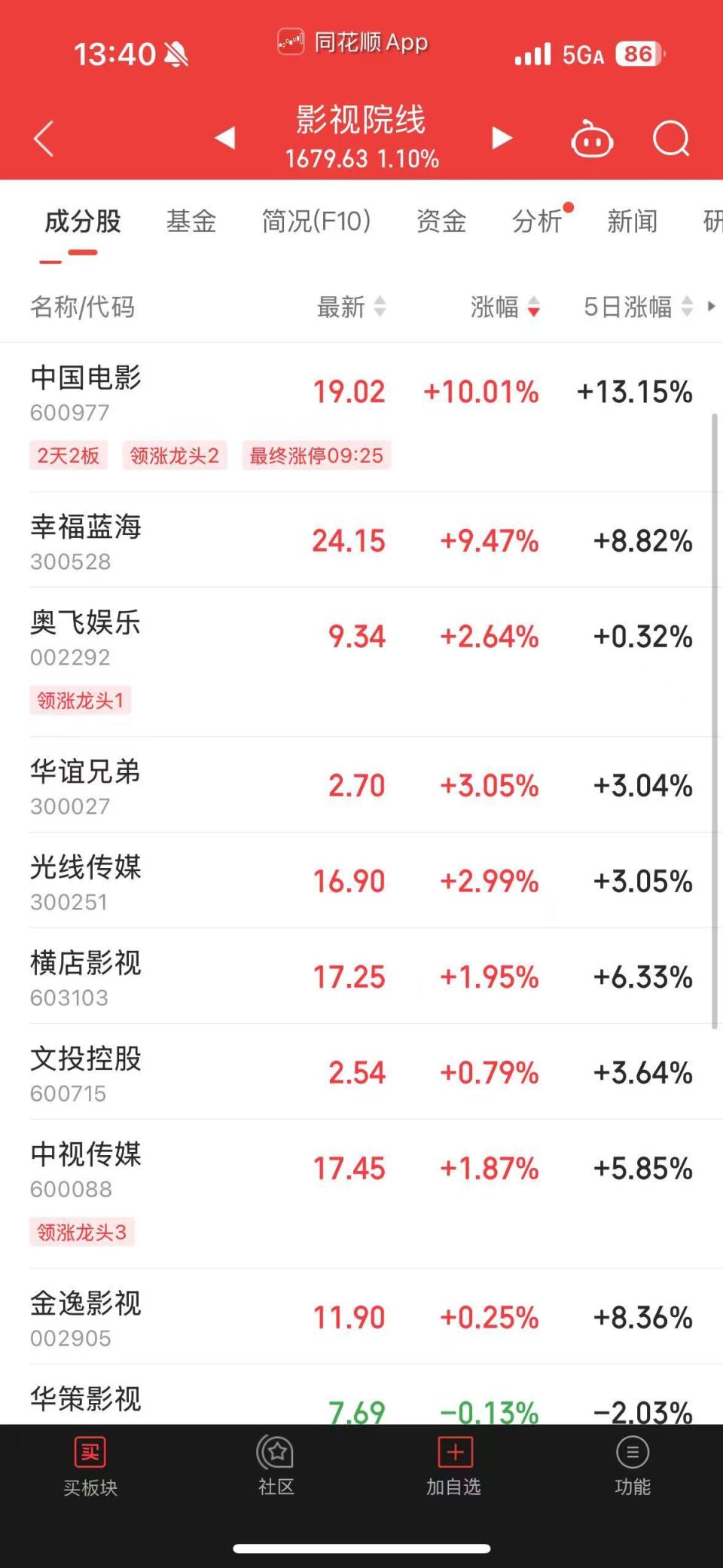Image resolution: width=723 pixels, height=1568 pixels.
Task: Switch to next sector with right arrow
Action: coord(500,139)
